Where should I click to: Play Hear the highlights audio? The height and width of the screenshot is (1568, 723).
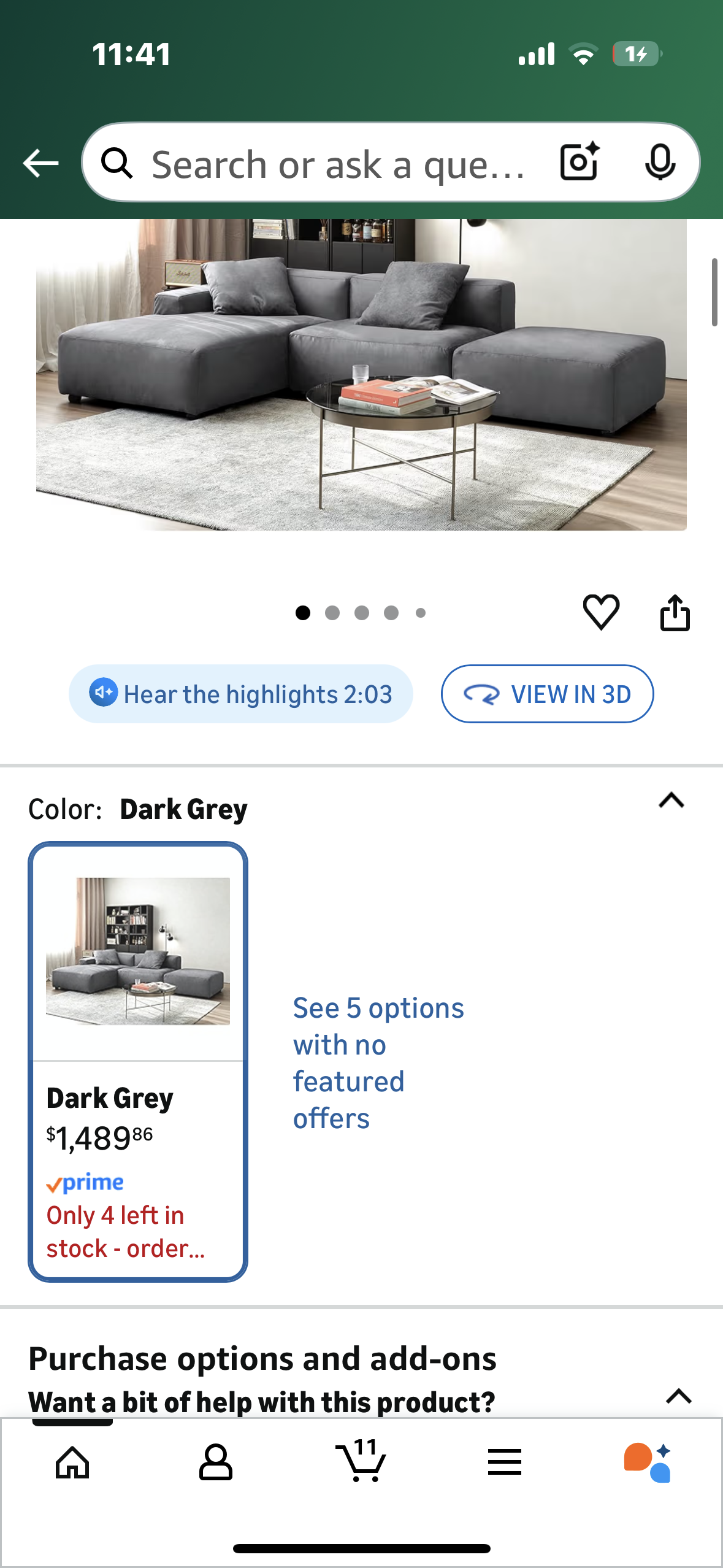[x=241, y=694]
